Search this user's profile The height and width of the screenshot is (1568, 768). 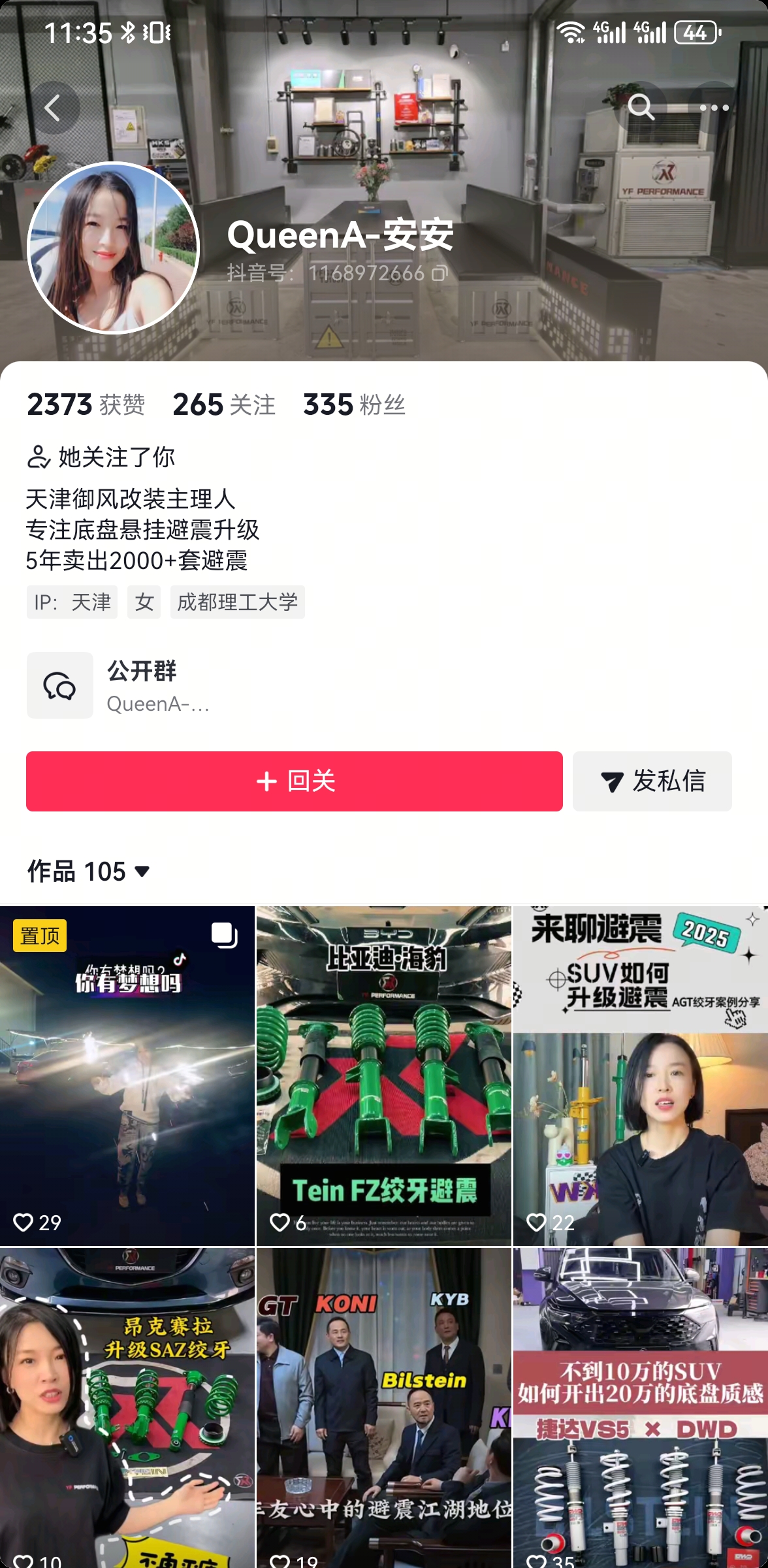(640, 107)
